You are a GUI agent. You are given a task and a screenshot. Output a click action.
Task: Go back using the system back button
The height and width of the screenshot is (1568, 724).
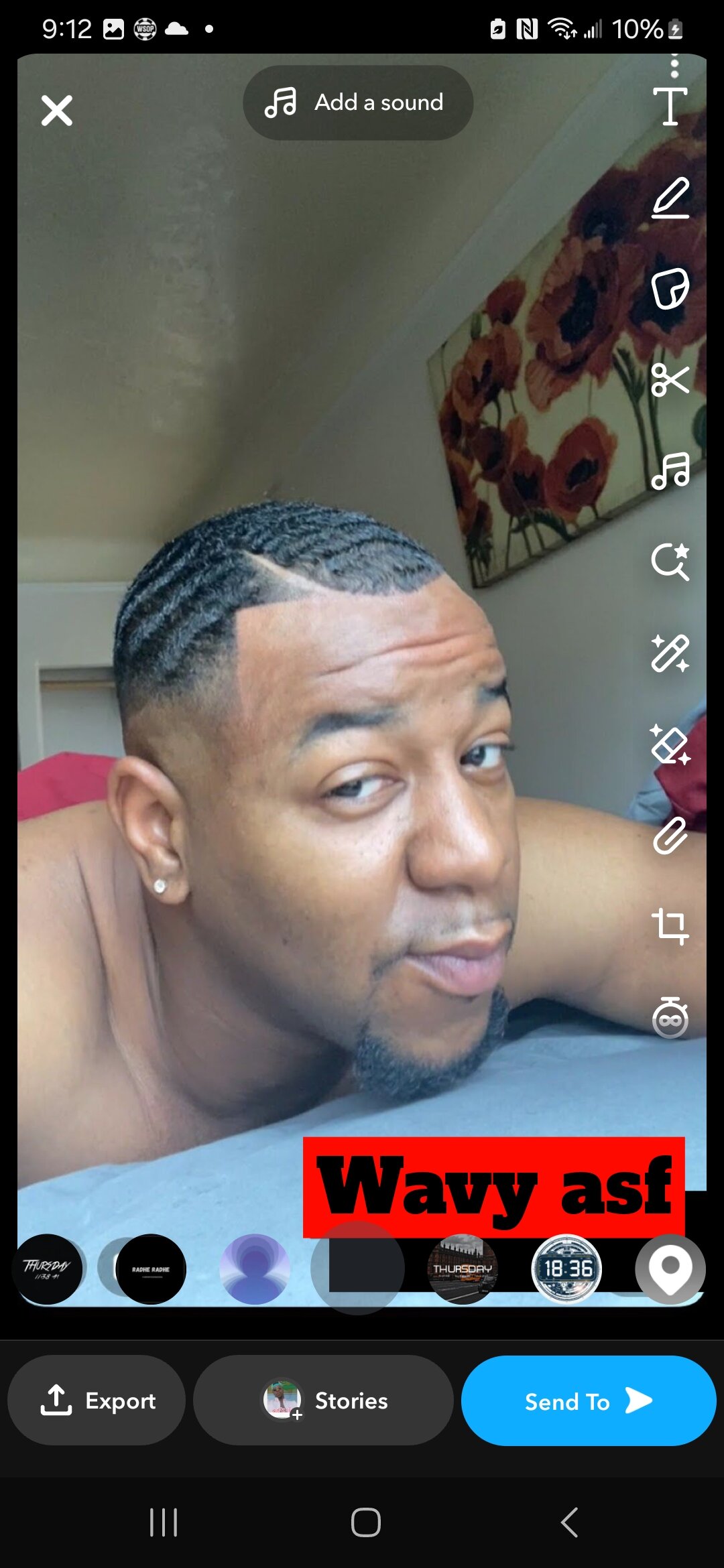pos(569,1522)
